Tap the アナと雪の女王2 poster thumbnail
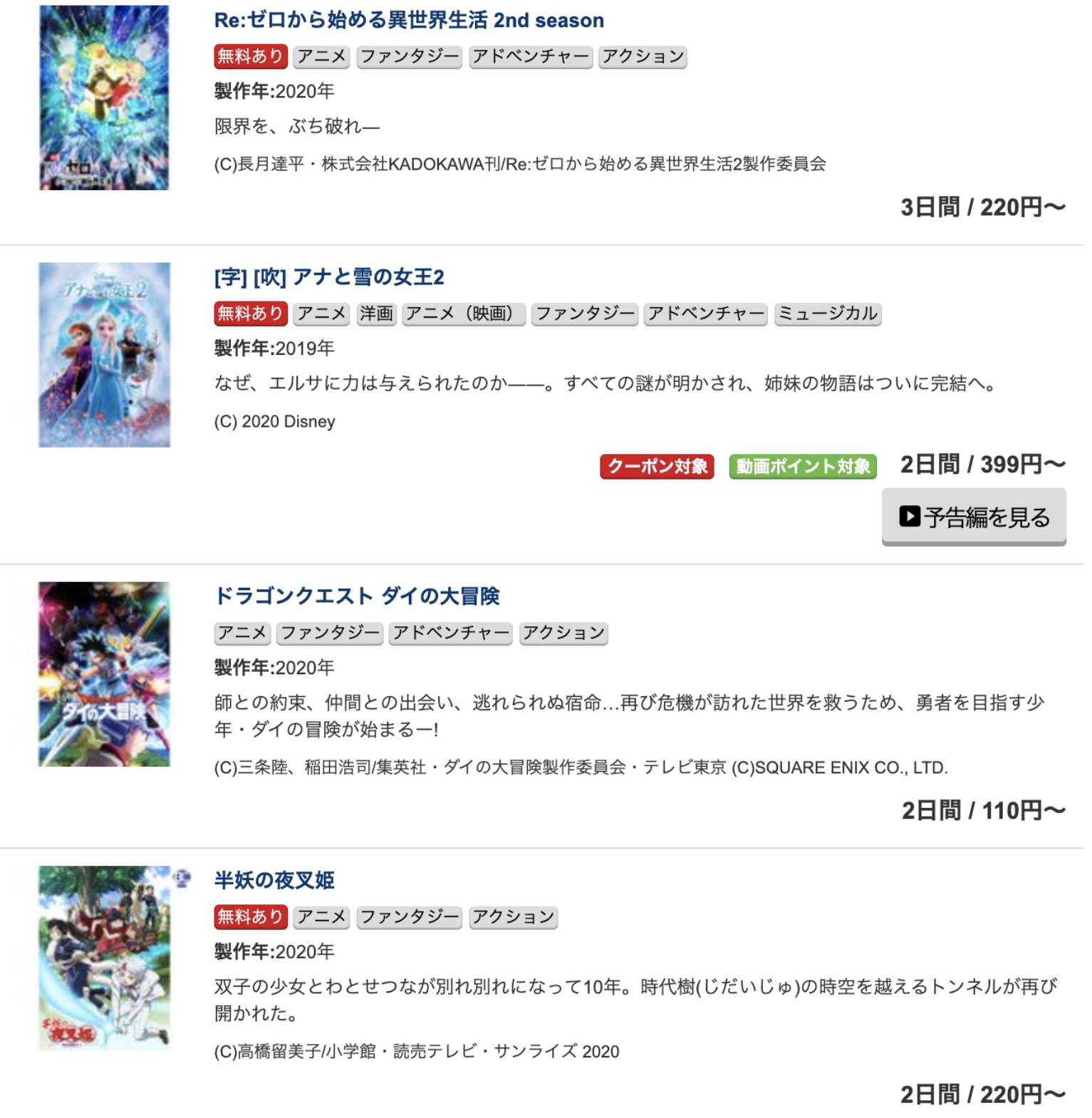Screen dimensions: 1092x1118 (x=104, y=355)
